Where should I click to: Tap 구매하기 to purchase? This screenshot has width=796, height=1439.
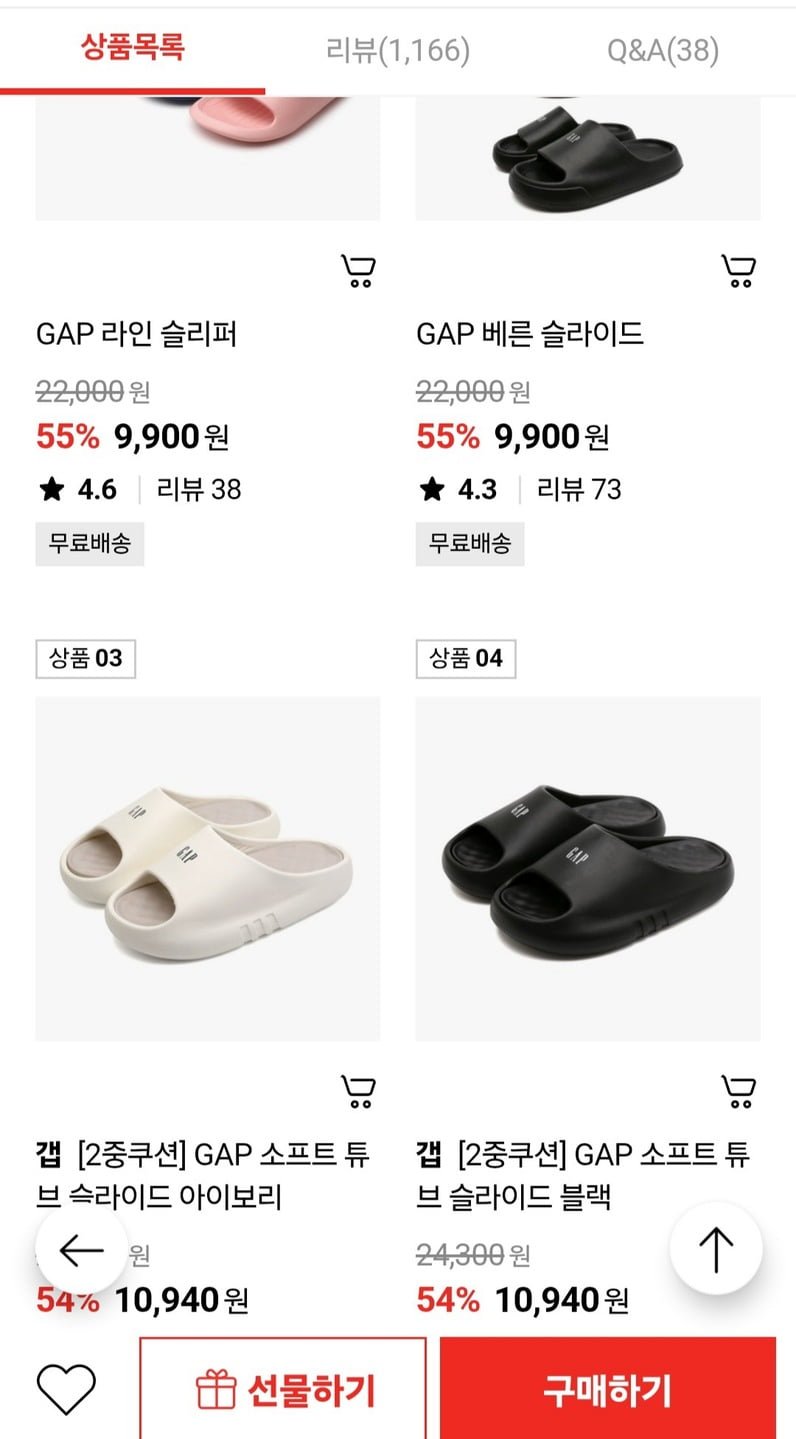(x=608, y=1389)
